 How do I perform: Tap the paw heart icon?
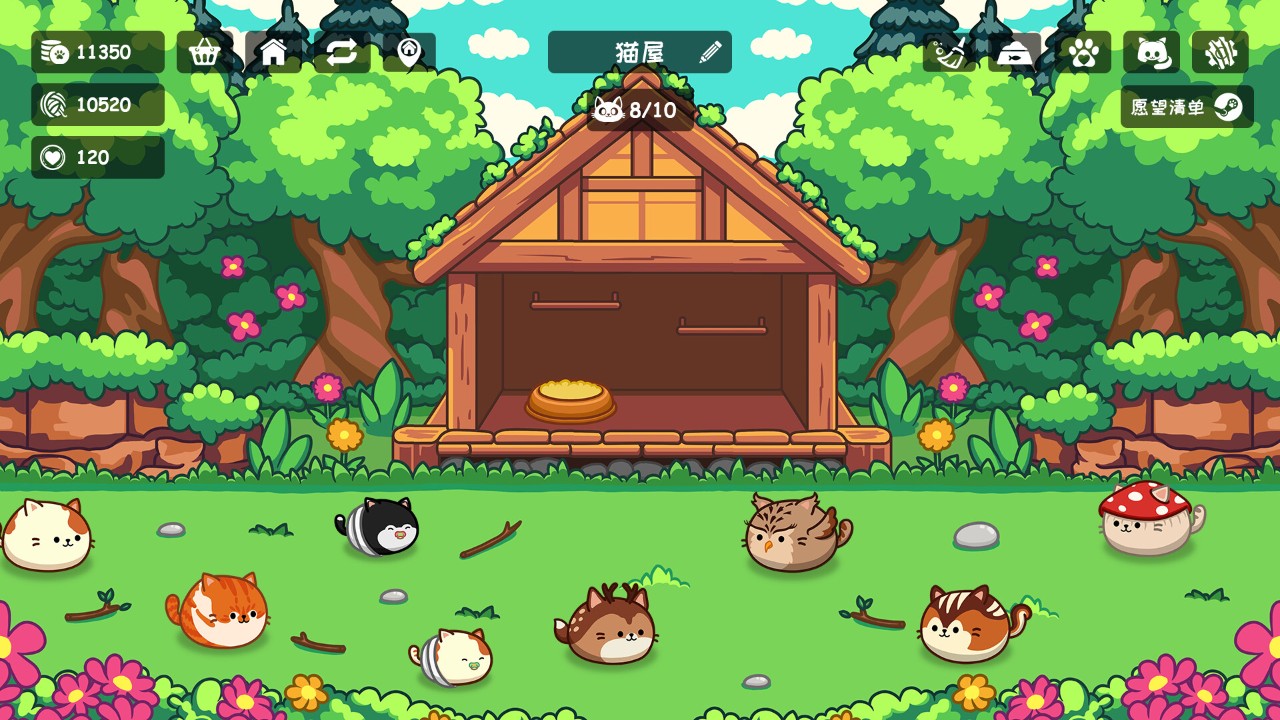(x=1083, y=52)
